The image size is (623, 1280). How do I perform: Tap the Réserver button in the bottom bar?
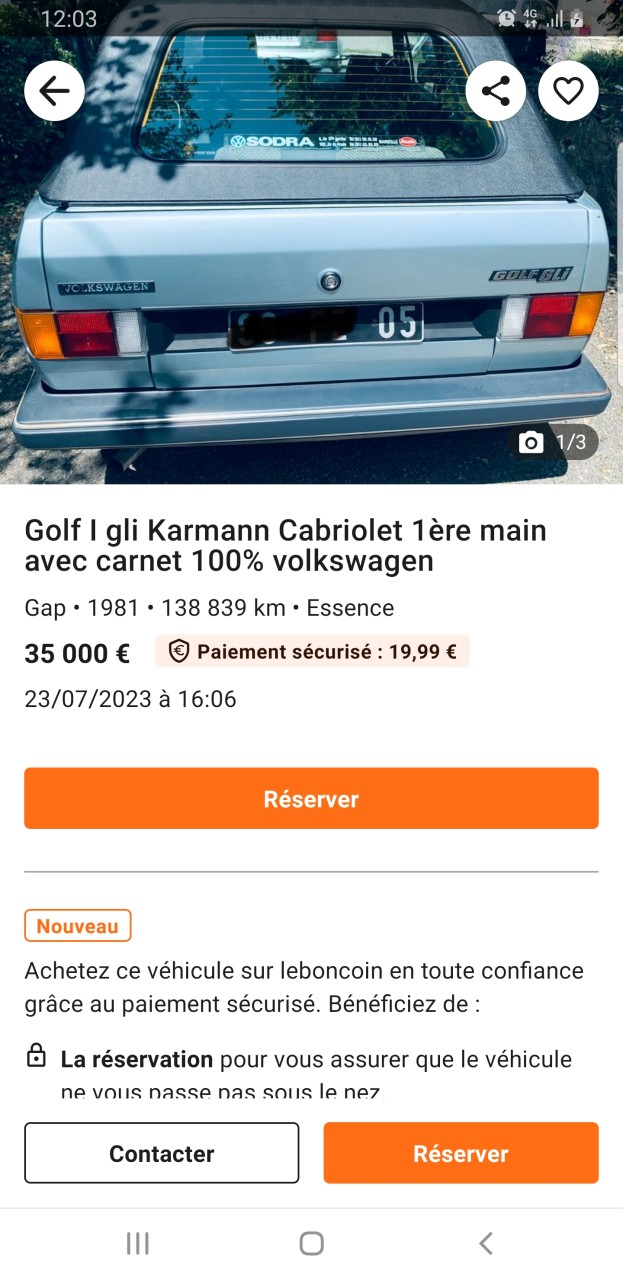coord(461,1153)
